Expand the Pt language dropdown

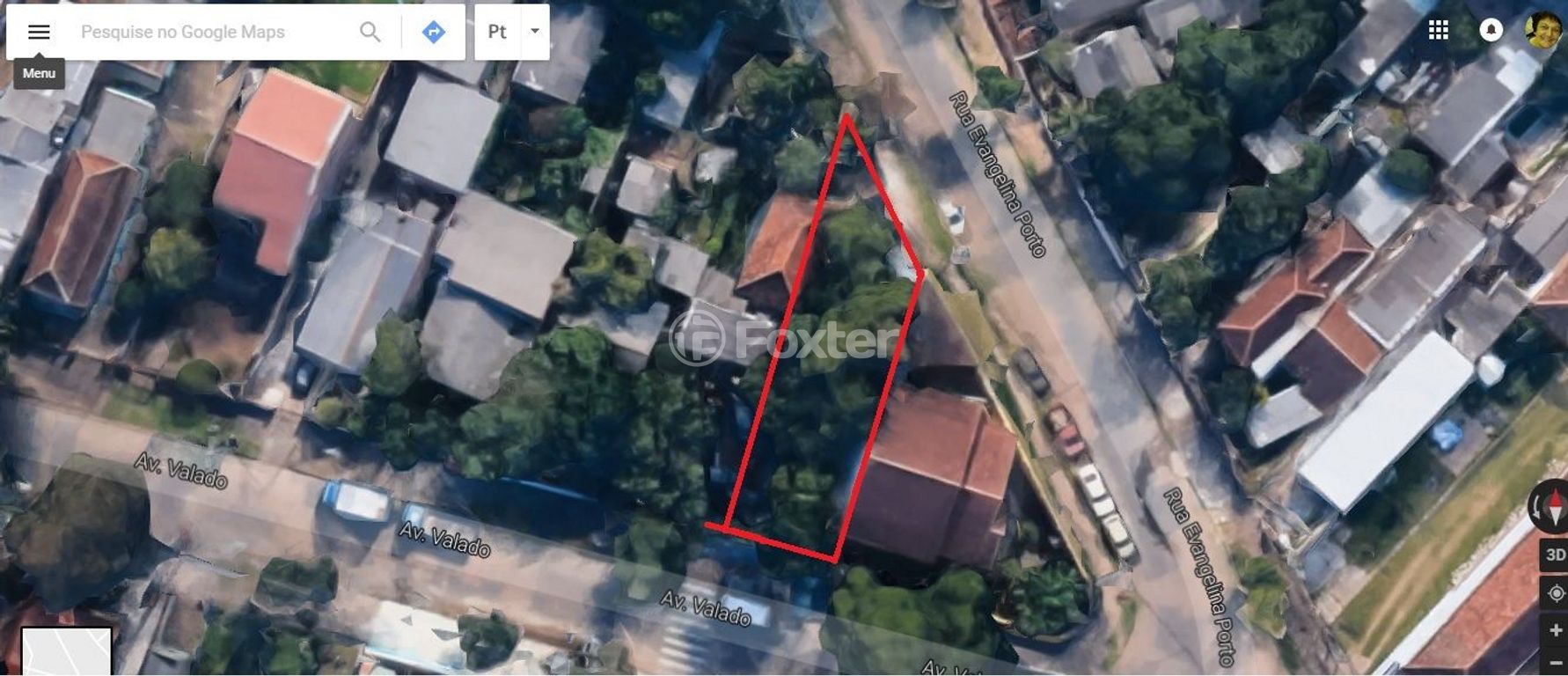point(534,32)
